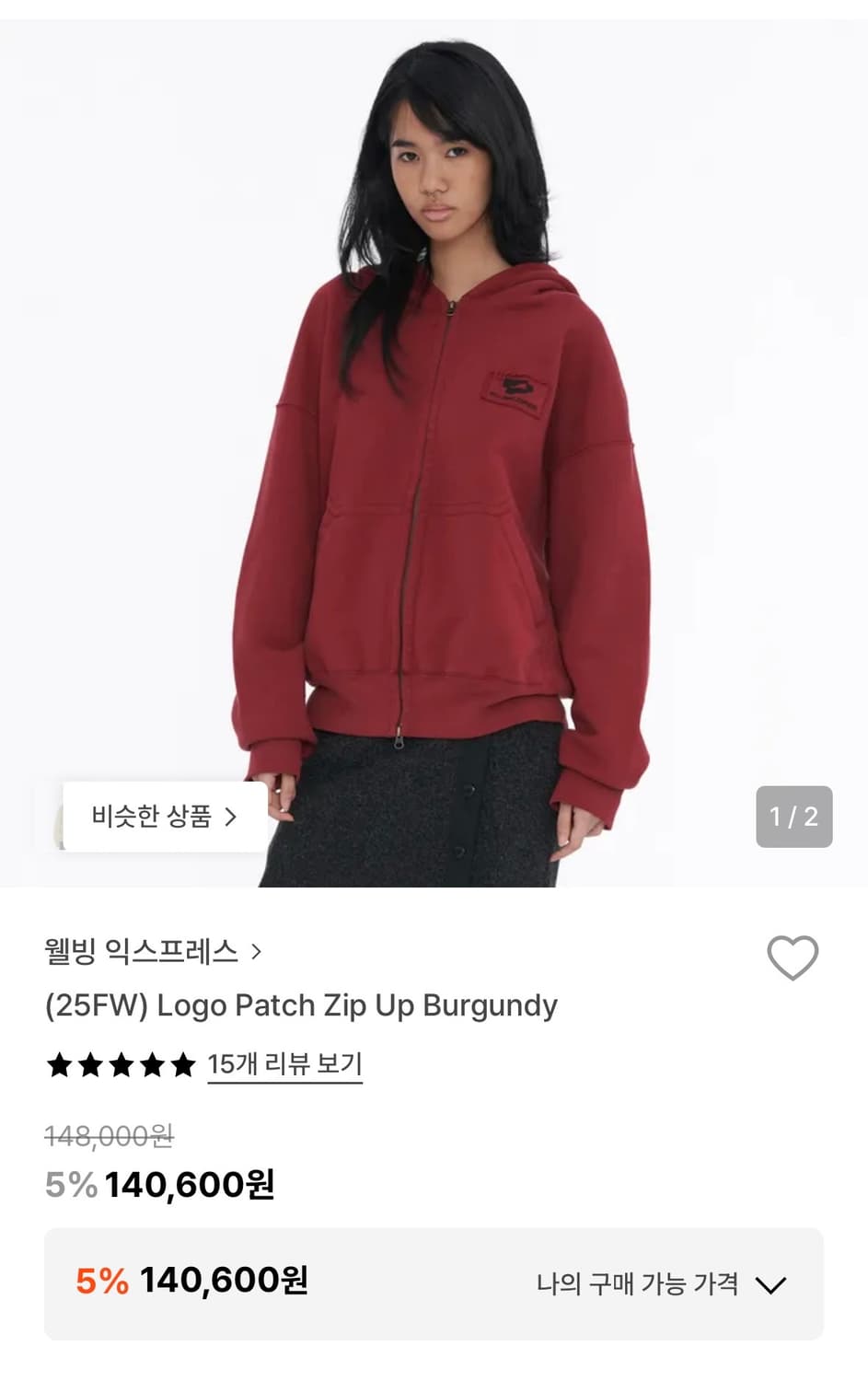Click the middle star in the five-star rating
This screenshot has width=868, height=1381.
pyautogui.click(x=120, y=1063)
